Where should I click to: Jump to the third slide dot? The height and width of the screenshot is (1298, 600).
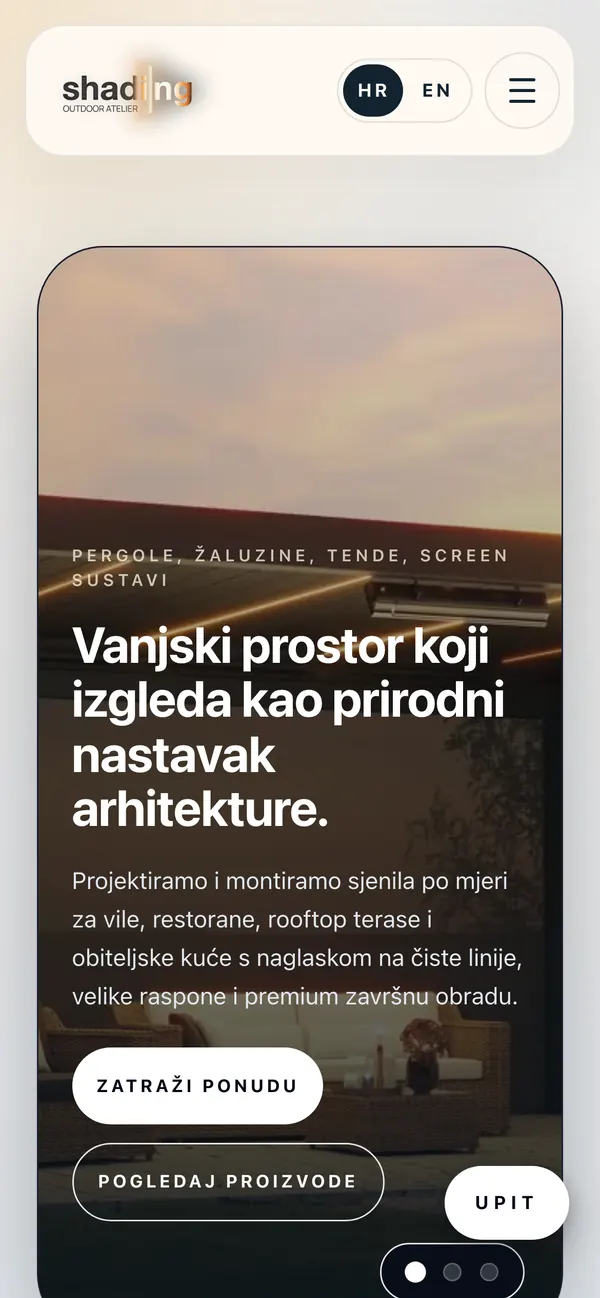489,1272
